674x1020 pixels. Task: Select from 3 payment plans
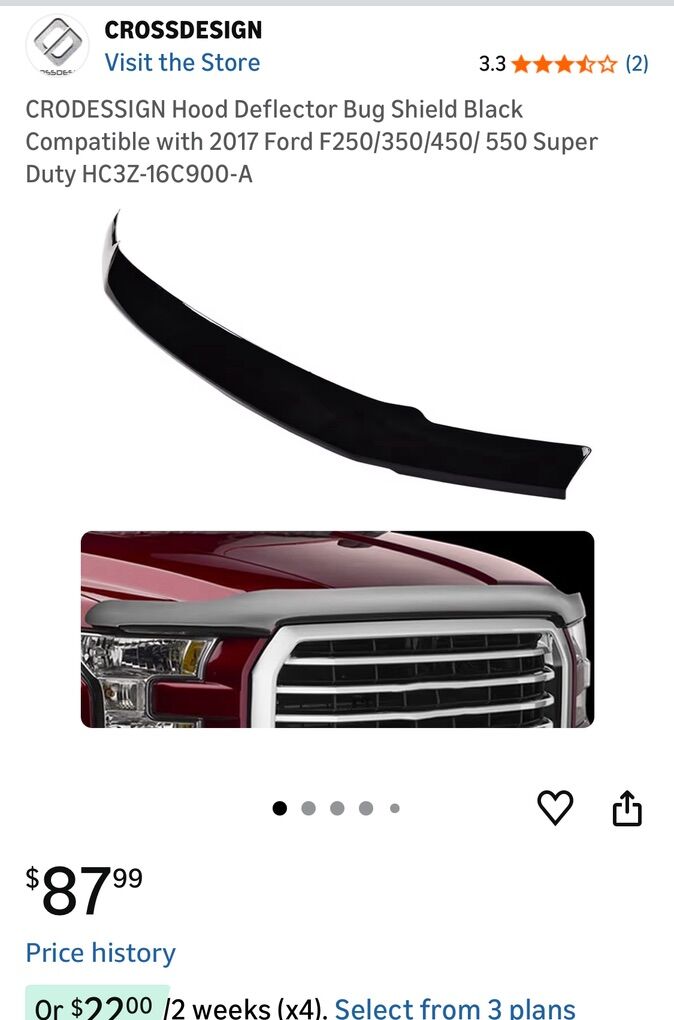455,1007
